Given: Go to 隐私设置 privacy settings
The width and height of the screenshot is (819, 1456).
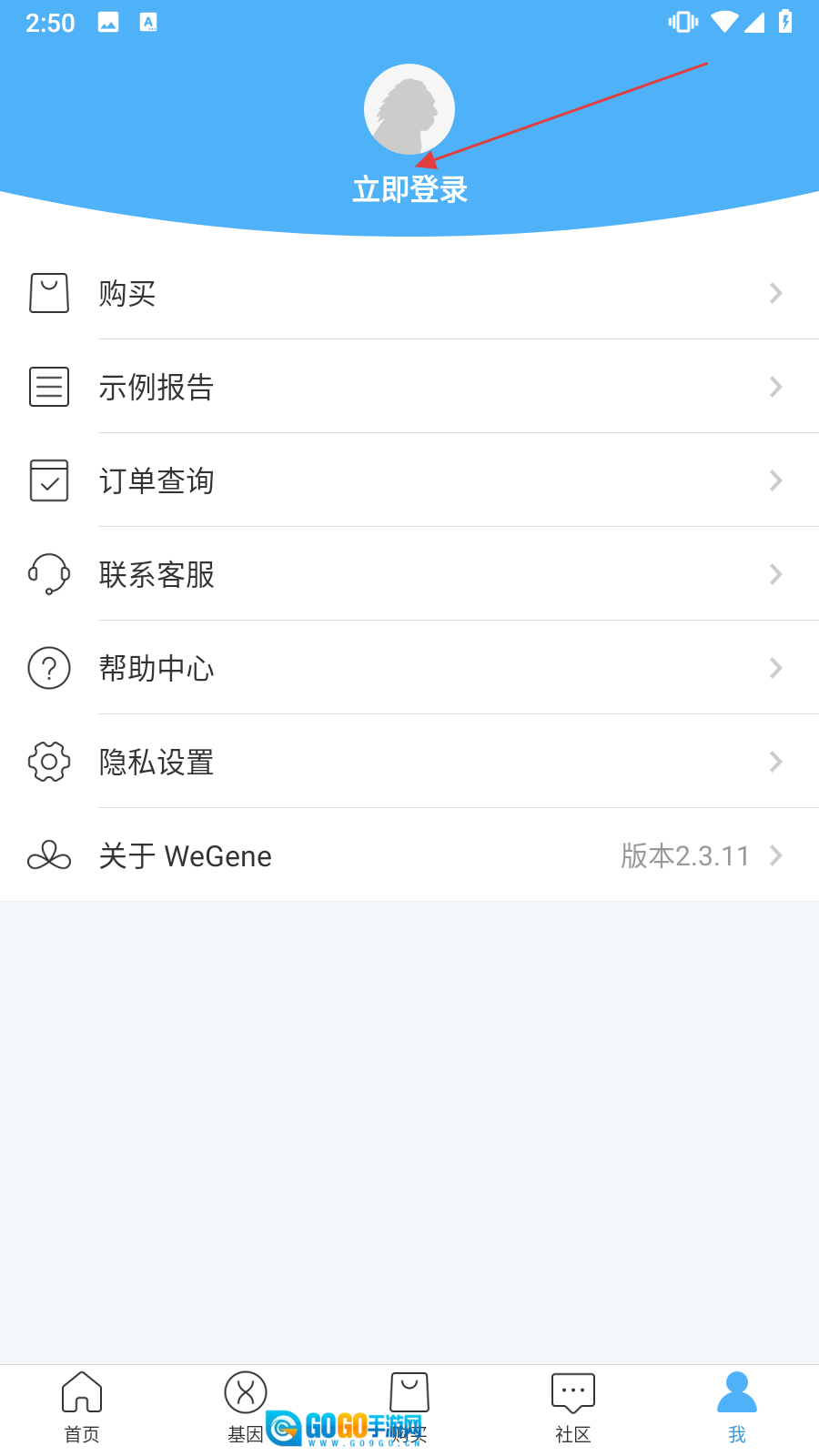Looking at the screenshot, I should (x=409, y=762).
